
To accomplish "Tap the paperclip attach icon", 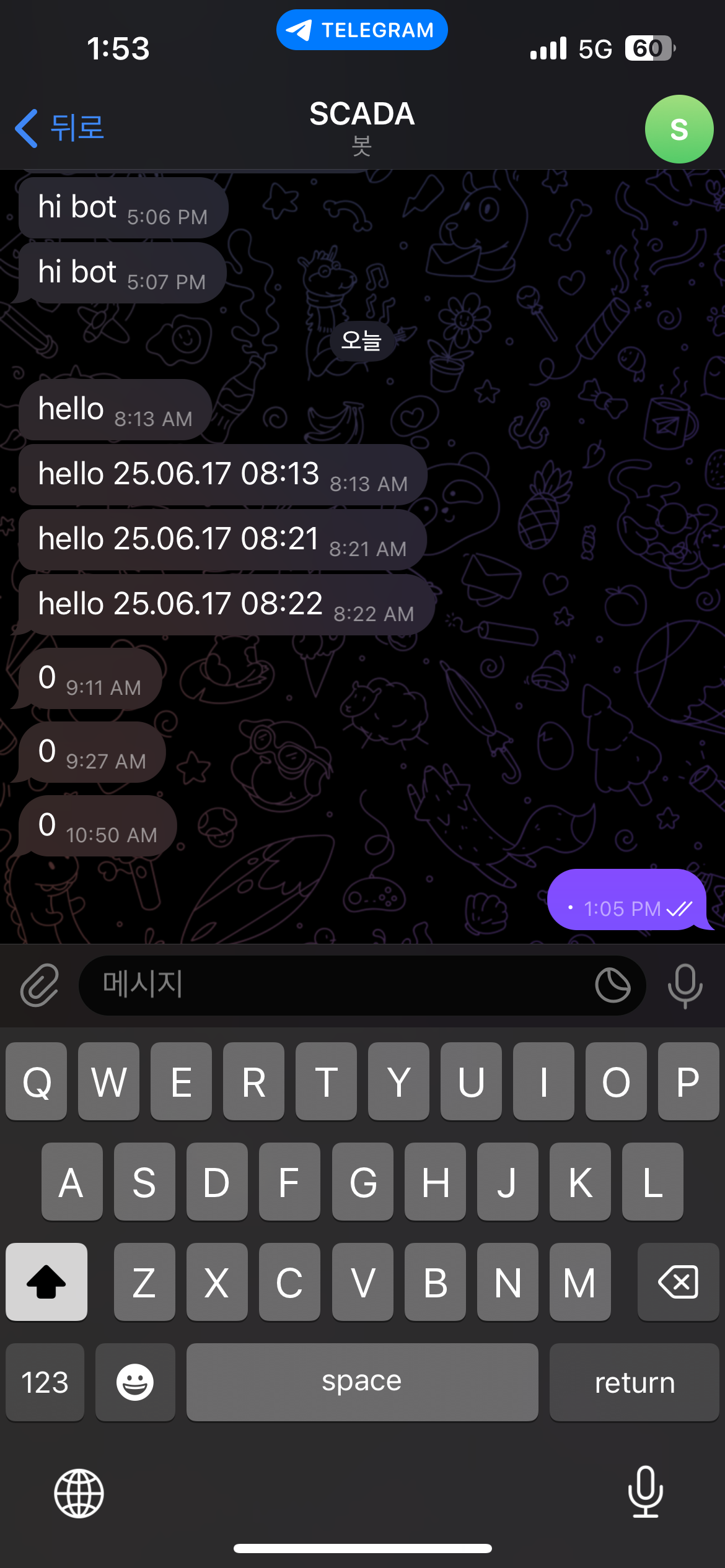I will [40, 985].
